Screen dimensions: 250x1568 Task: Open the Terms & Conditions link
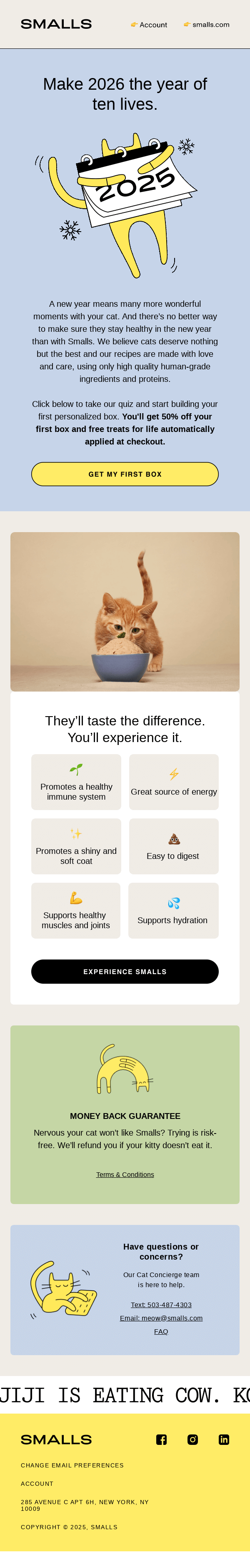(125, 1175)
